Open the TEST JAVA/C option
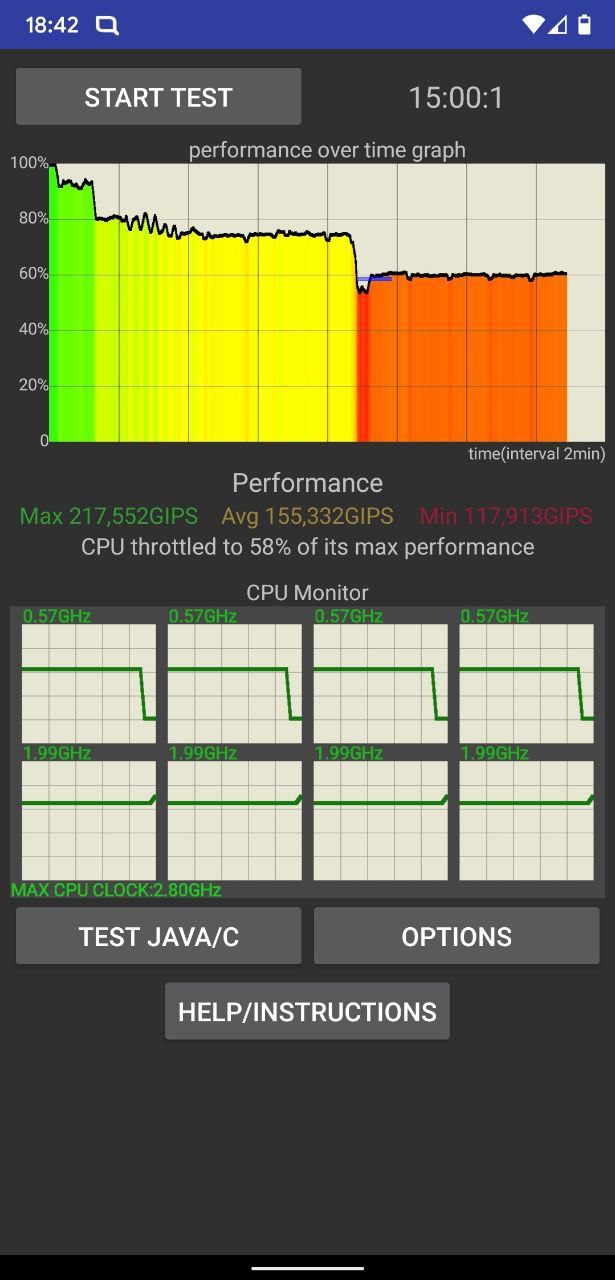This screenshot has height=1280, width=615. pyautogui.click(x=158, y=936)
